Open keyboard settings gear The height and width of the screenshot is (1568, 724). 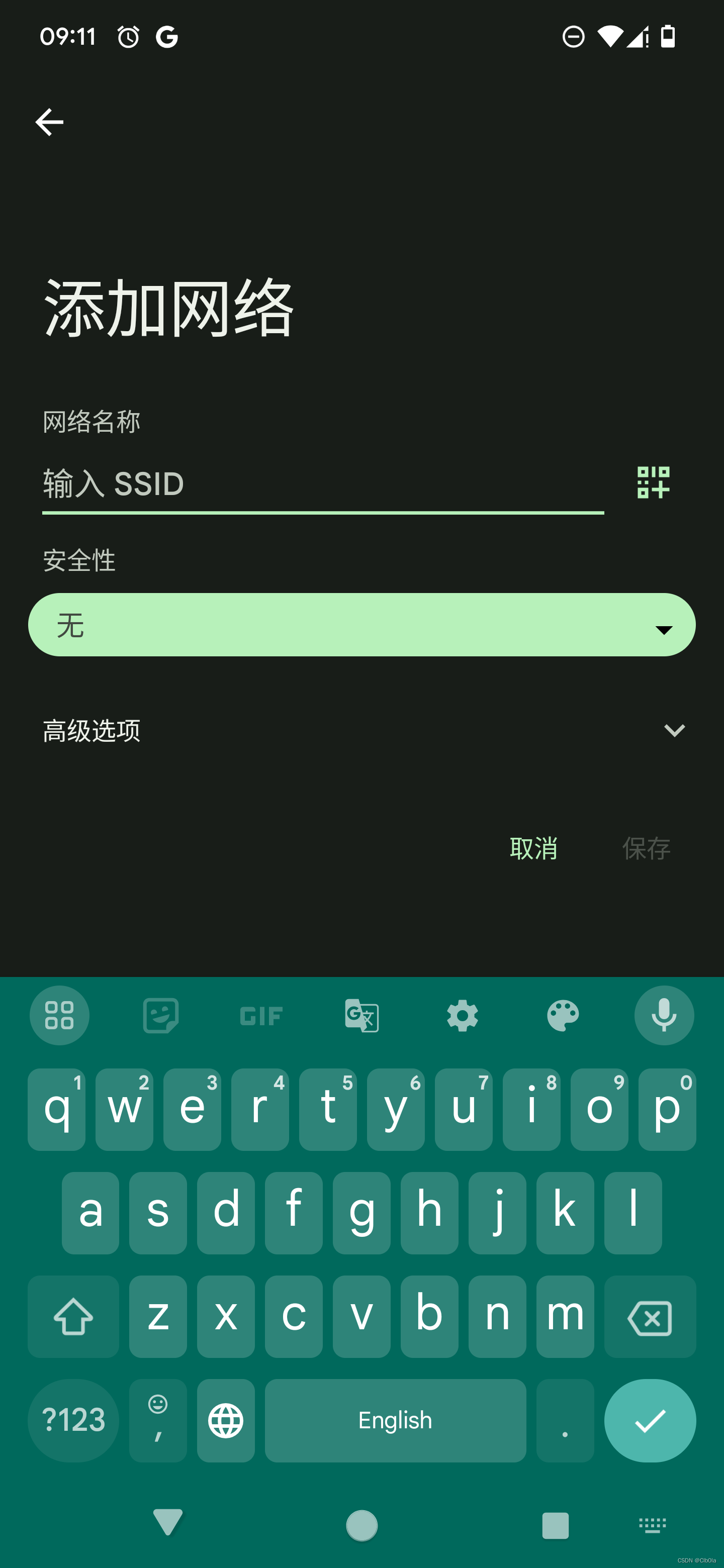(462, 1015)
